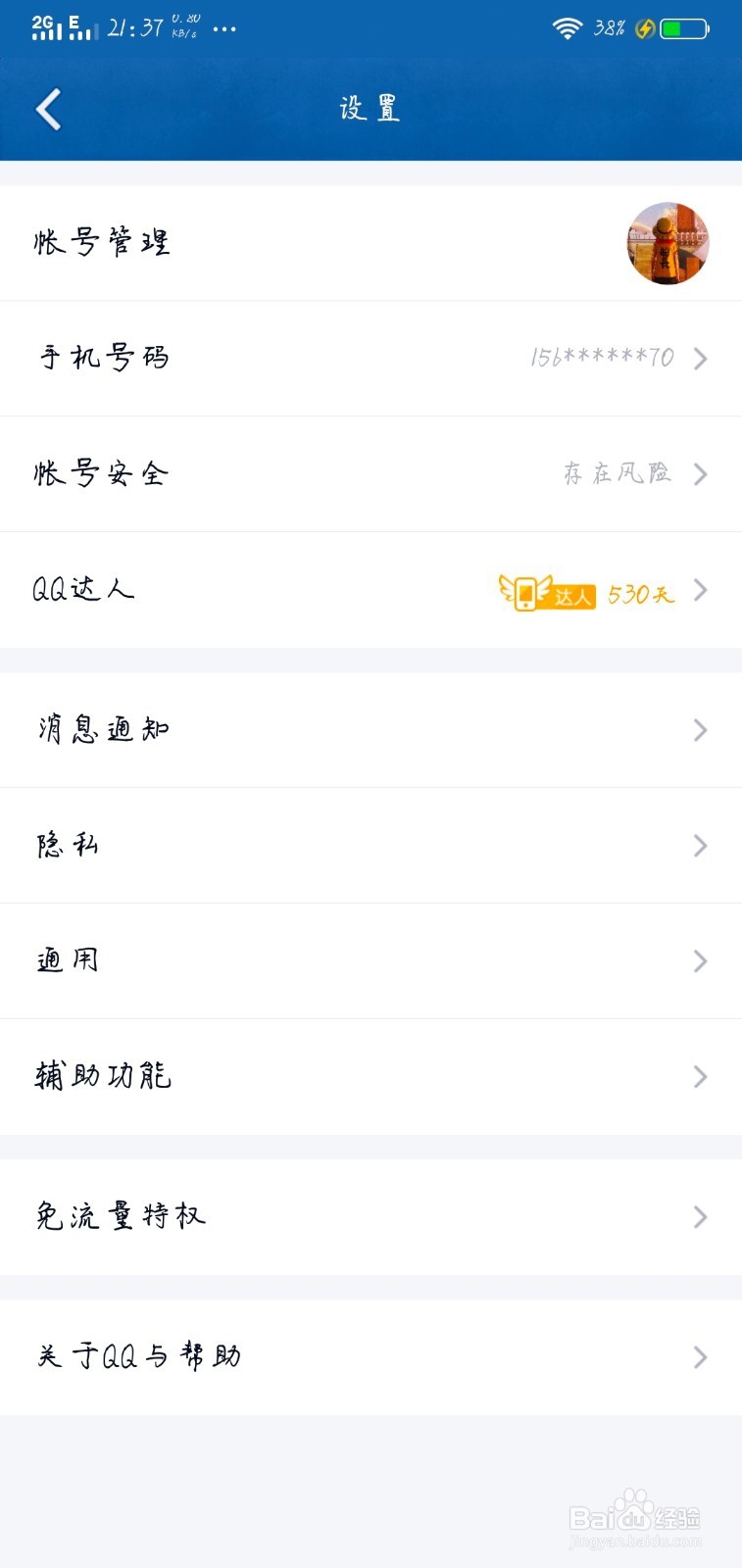Open 免流量特权 data-free privilege
Viewport: 742px width, 1568px height.
click(x=371, y=1217)
